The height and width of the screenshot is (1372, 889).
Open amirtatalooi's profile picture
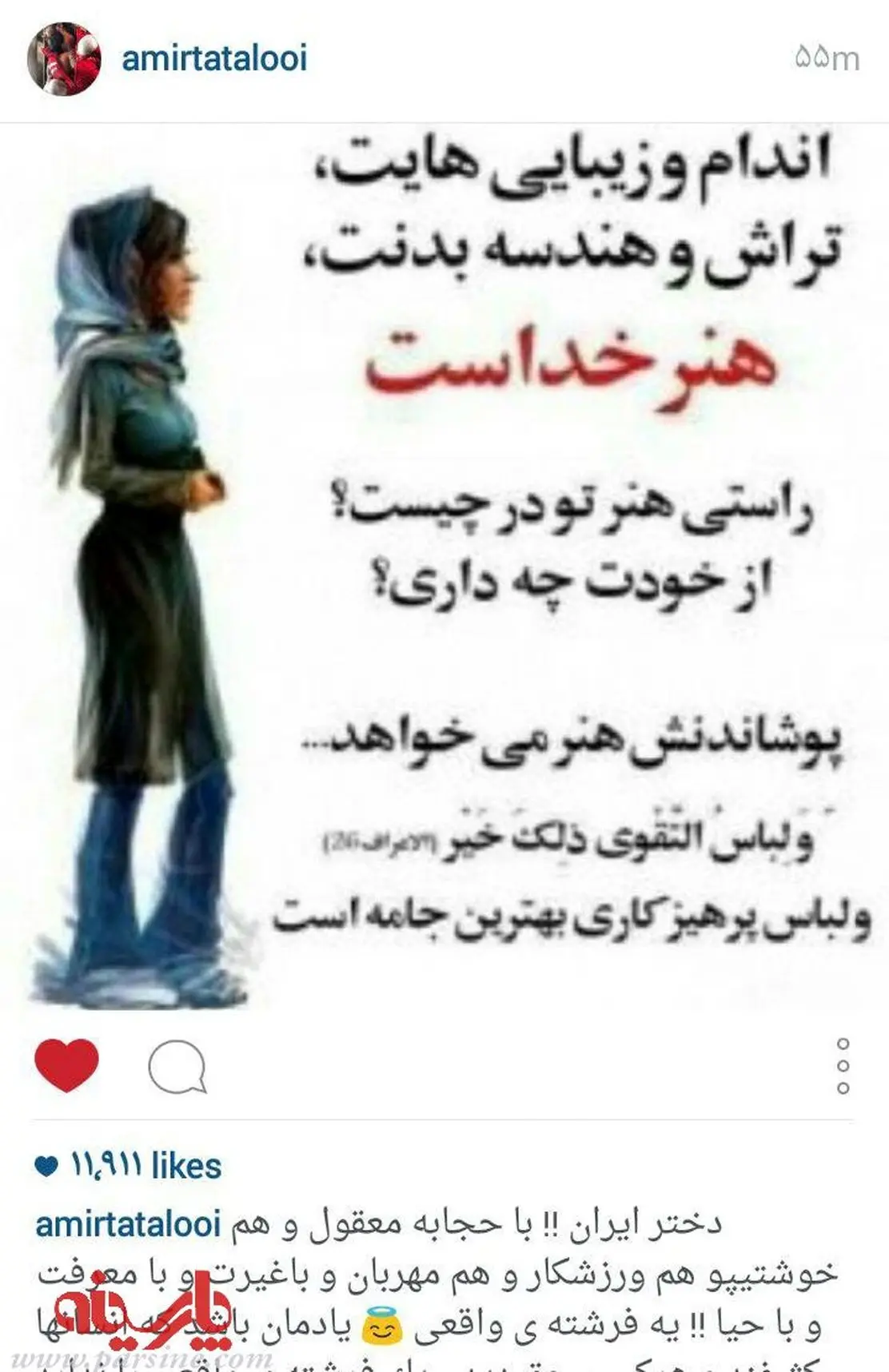point(64,59)
